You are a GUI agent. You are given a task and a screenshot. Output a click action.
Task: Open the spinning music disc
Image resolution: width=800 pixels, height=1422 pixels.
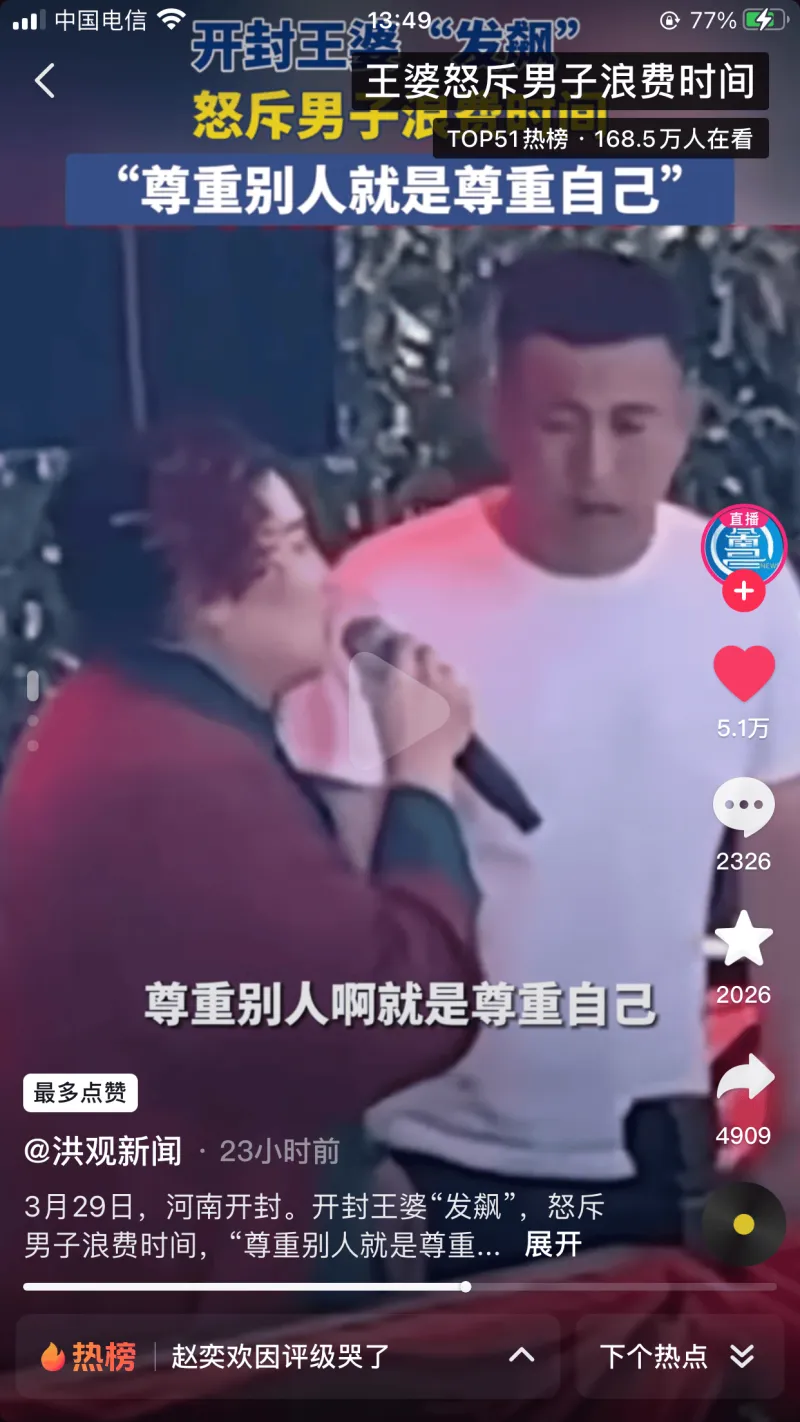(743, 1224)
